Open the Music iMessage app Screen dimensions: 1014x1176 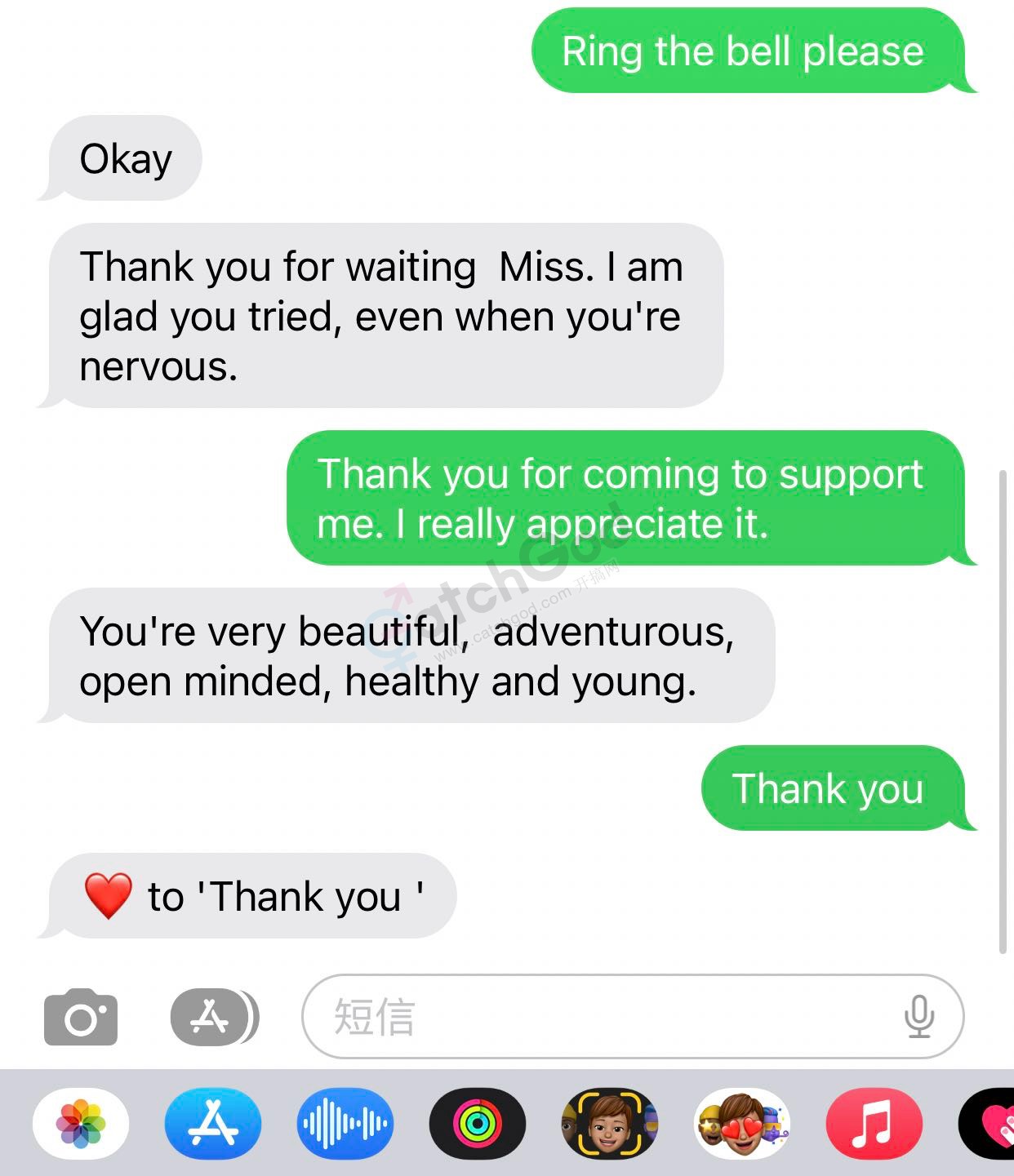click(x=874, y=1124)
